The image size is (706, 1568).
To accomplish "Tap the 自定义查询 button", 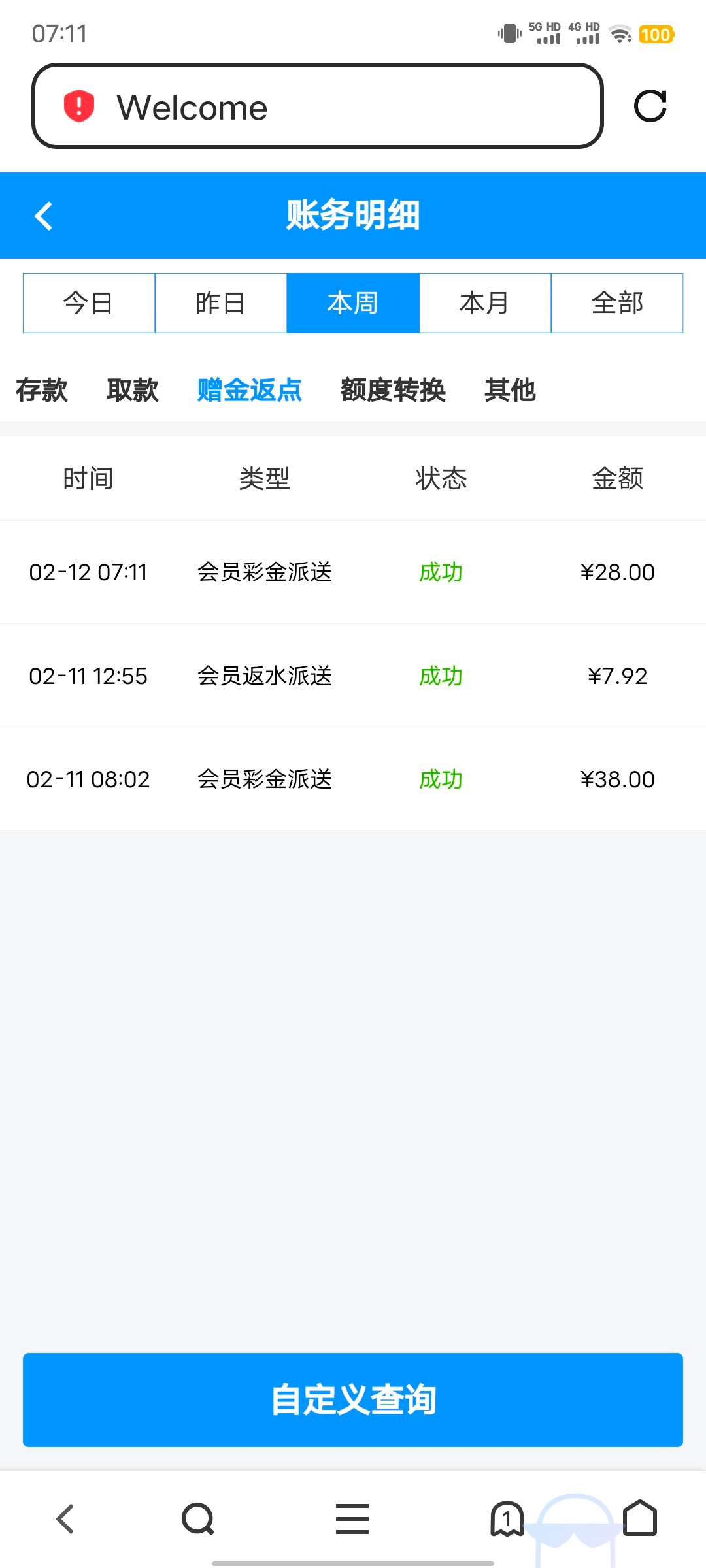I will click(x=353, y=1399).
